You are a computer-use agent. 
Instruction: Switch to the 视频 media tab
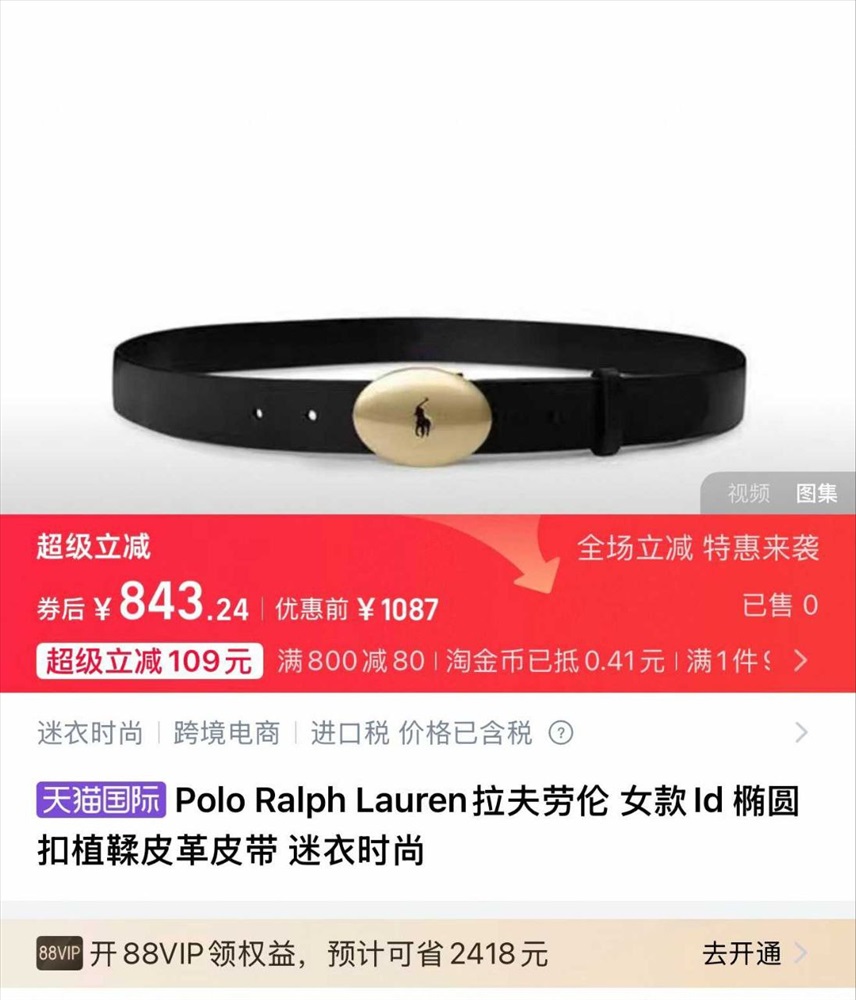coord(748,493)
